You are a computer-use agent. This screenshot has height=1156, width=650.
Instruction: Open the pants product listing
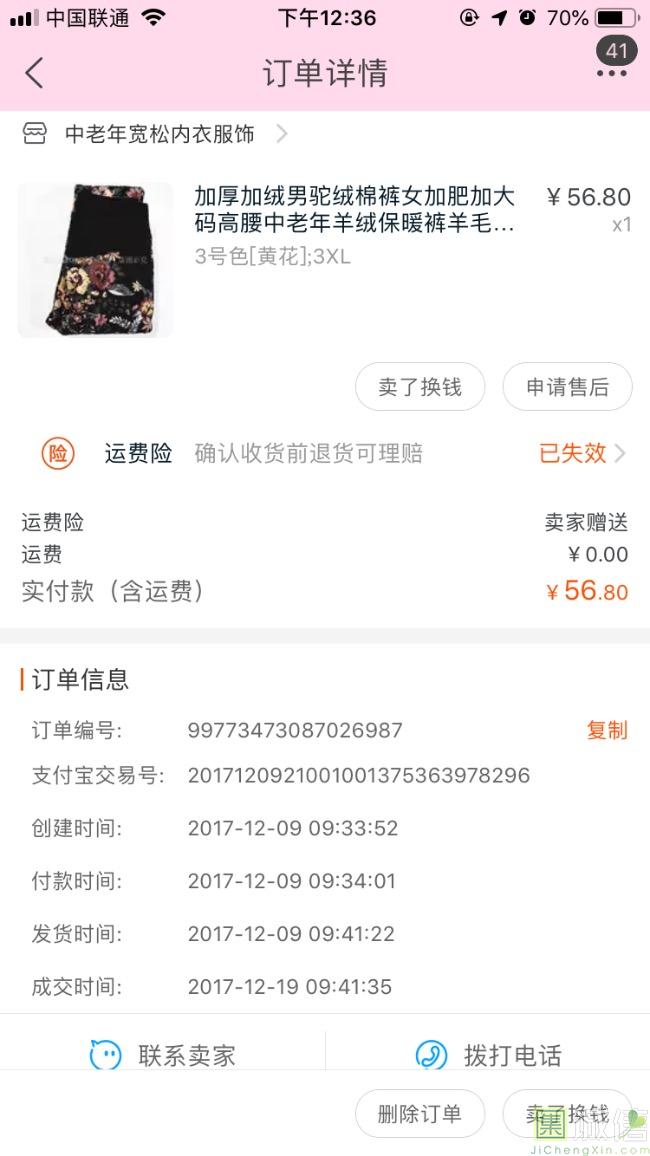(x=325, y=259)
